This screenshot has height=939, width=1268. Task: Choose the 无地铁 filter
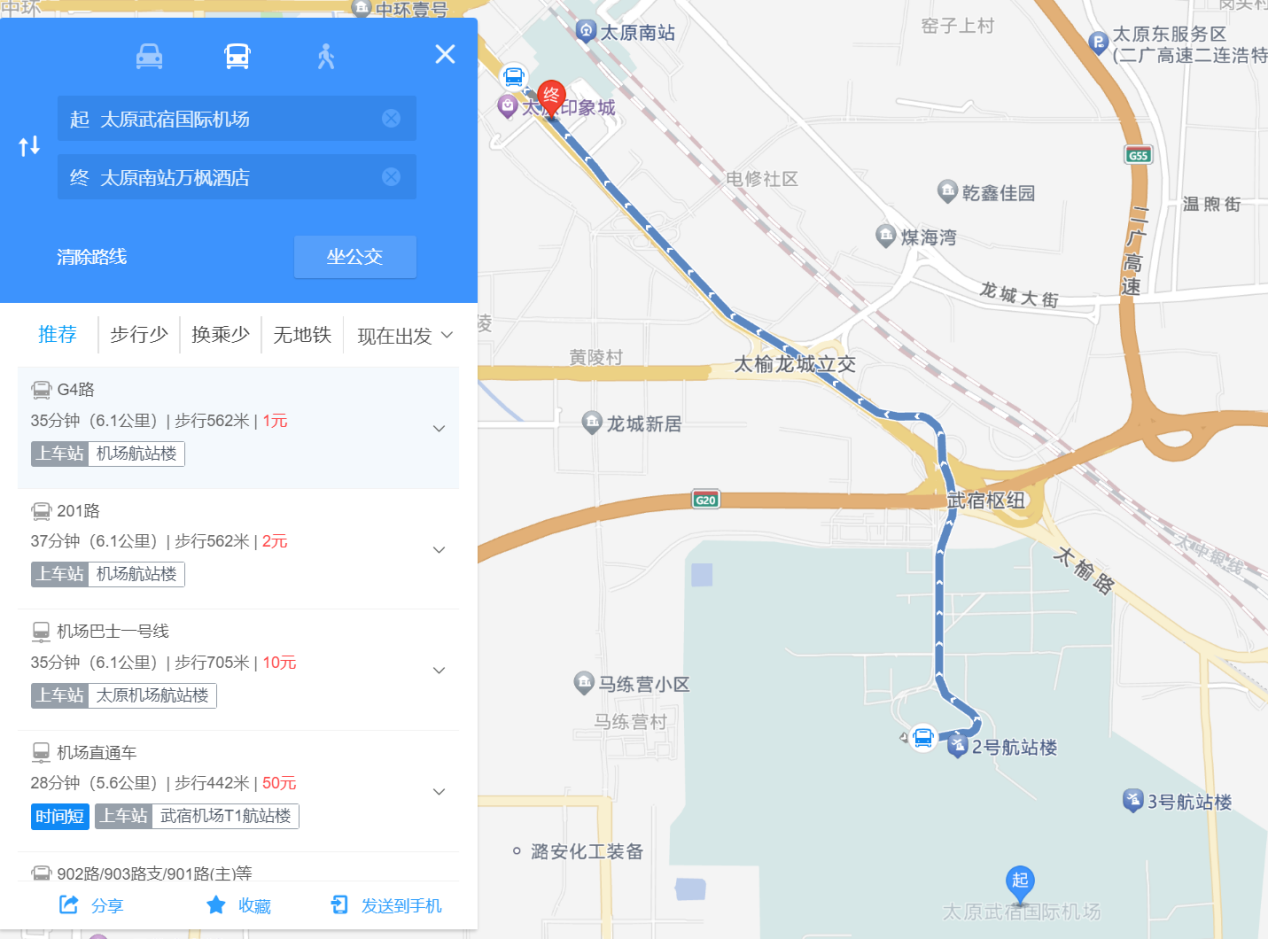tap(302, 335)
